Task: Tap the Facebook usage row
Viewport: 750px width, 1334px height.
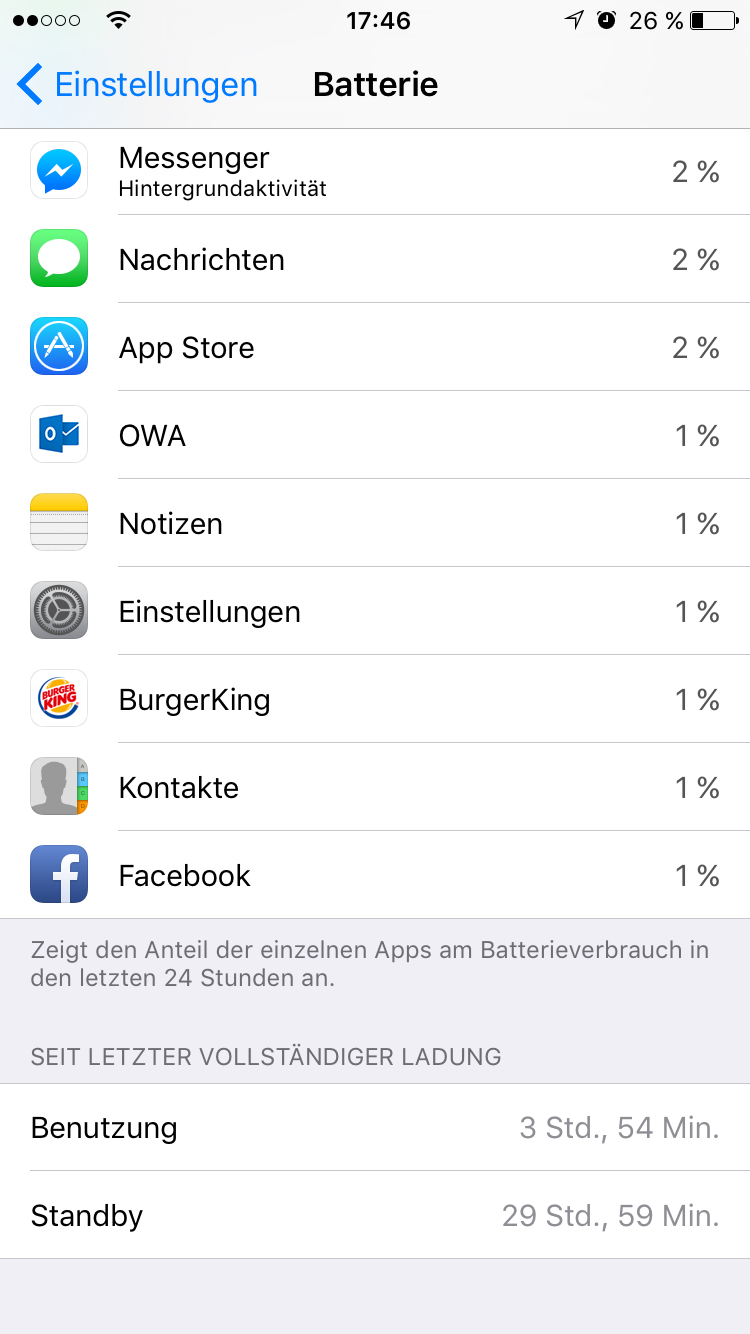Action: 375,875
